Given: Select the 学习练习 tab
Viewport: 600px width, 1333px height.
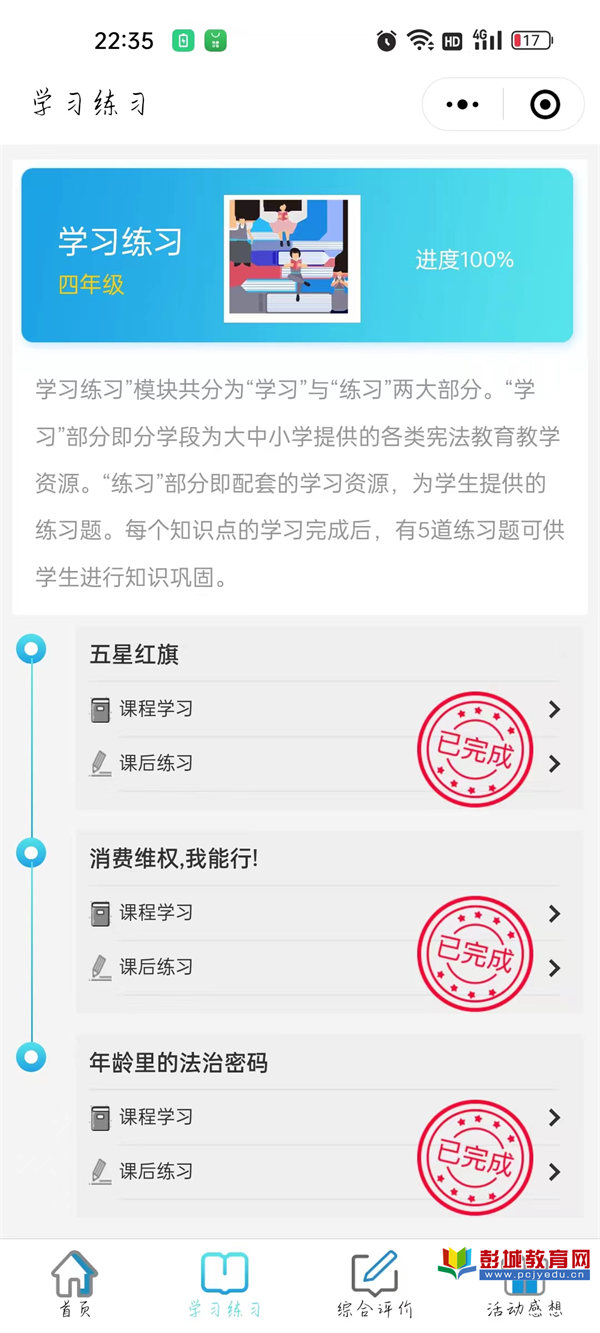Looking at the screenshot, I should coord(225,1283).
